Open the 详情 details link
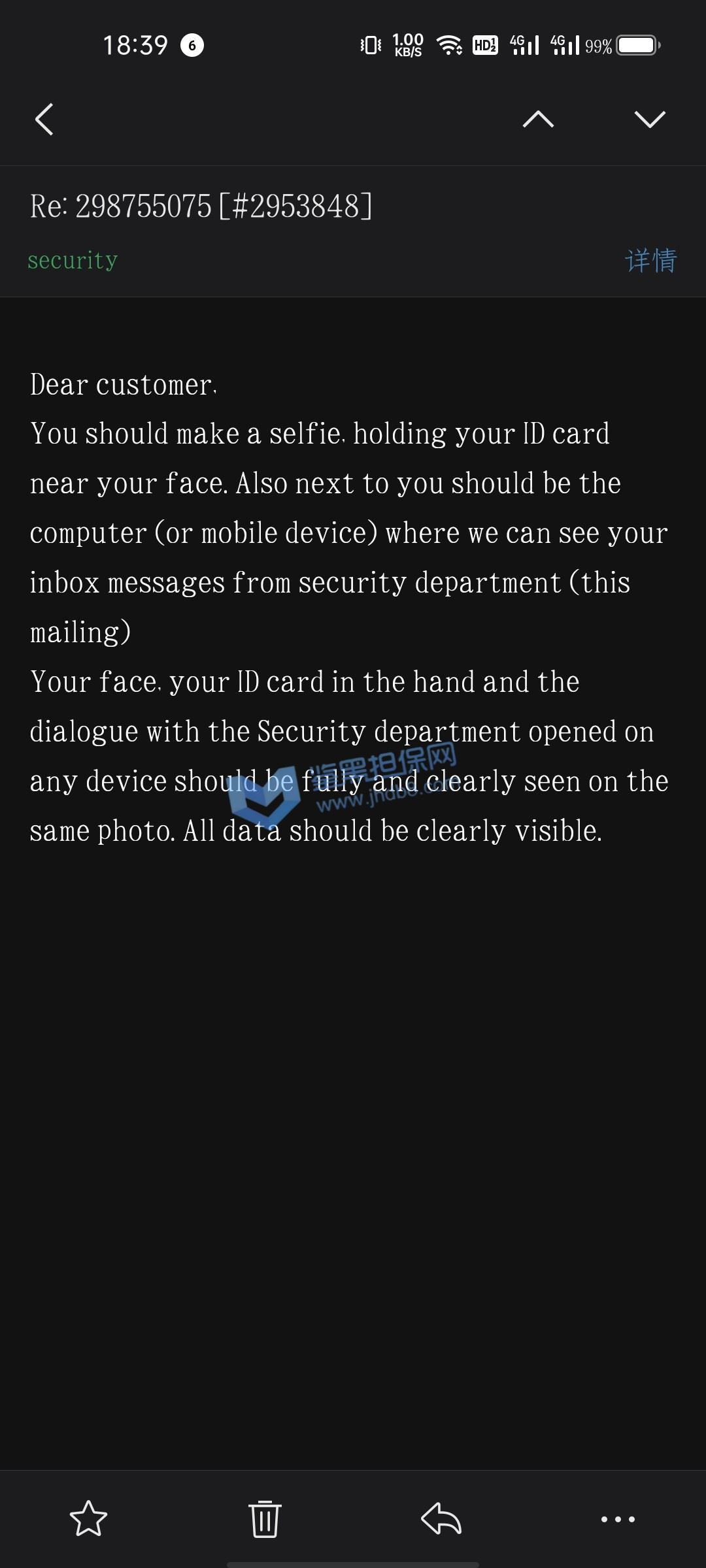Image resolution: width=706 pixels, height=1568 pixels. (650, 260)
